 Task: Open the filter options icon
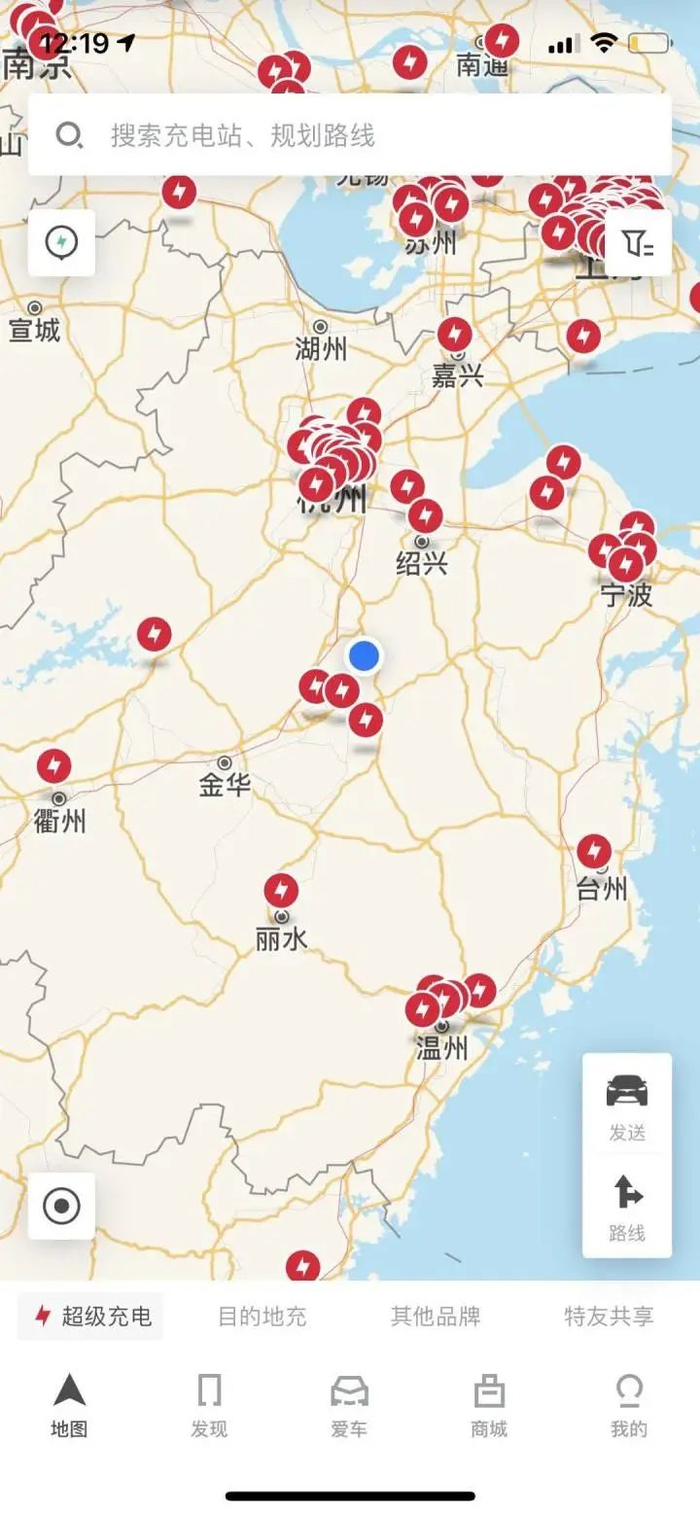click(638, 243)
